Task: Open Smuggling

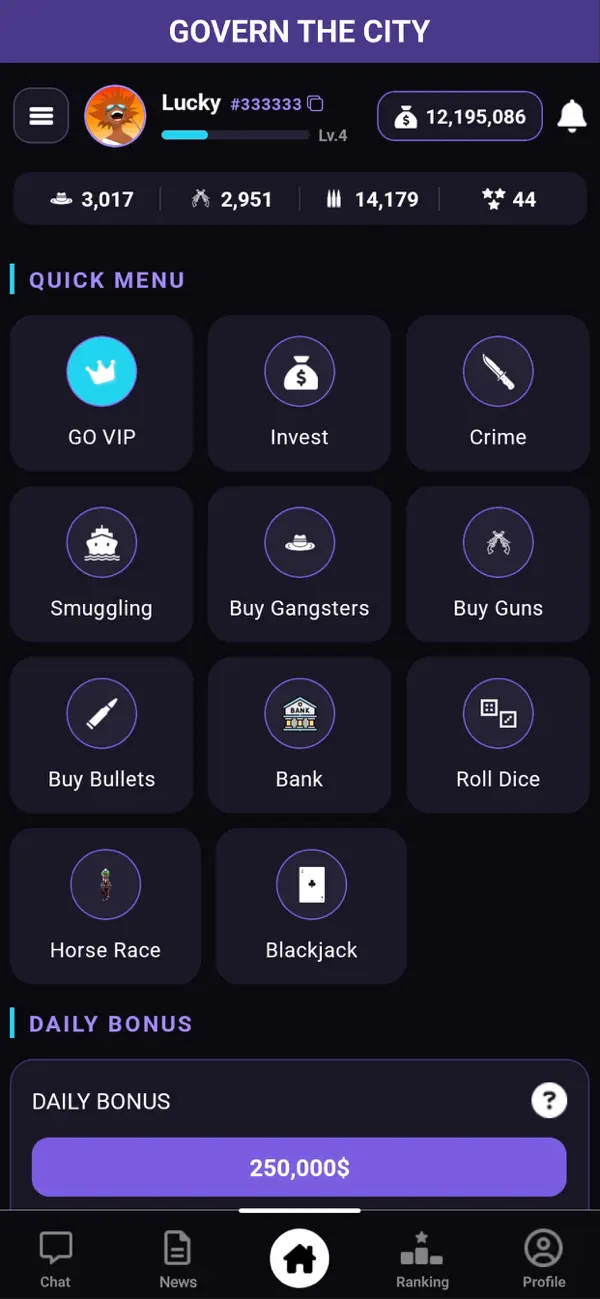Action: (101, 564)
